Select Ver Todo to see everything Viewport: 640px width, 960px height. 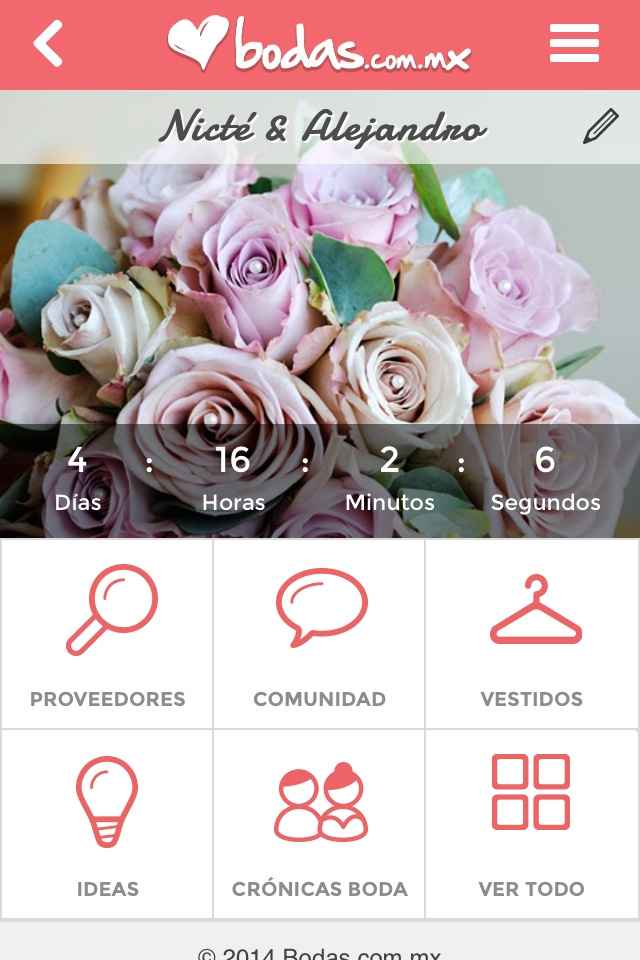pos(532,824)
